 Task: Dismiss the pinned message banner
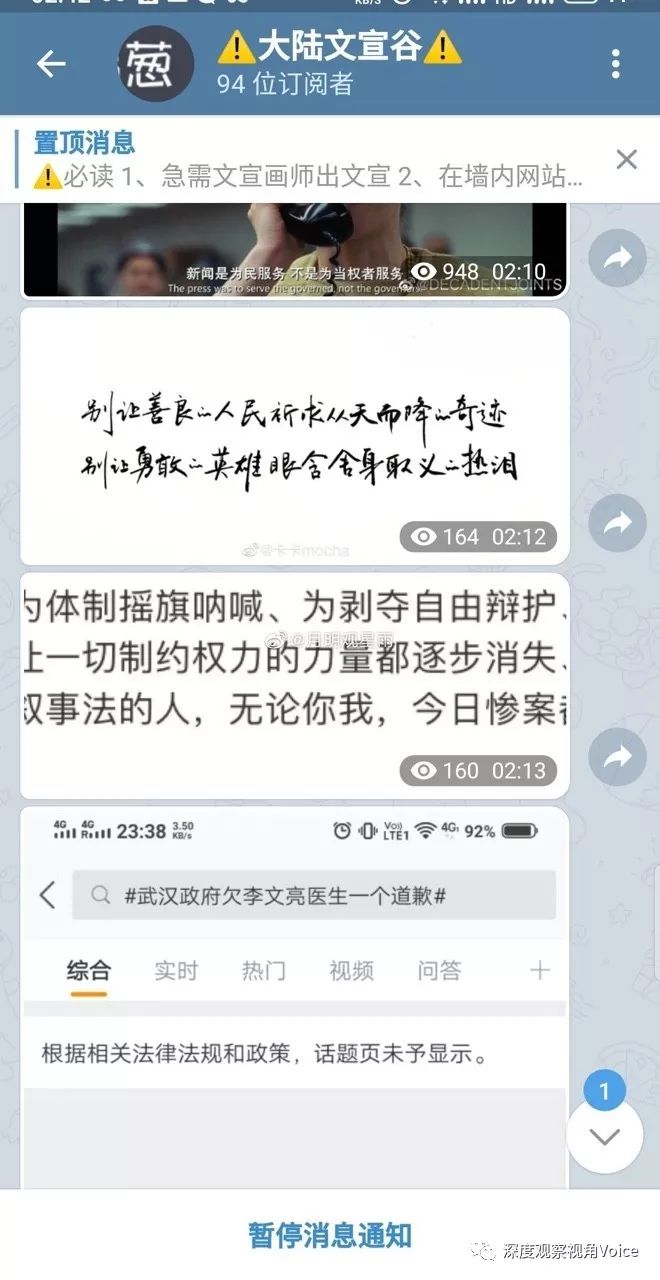(x=626, y=159)
